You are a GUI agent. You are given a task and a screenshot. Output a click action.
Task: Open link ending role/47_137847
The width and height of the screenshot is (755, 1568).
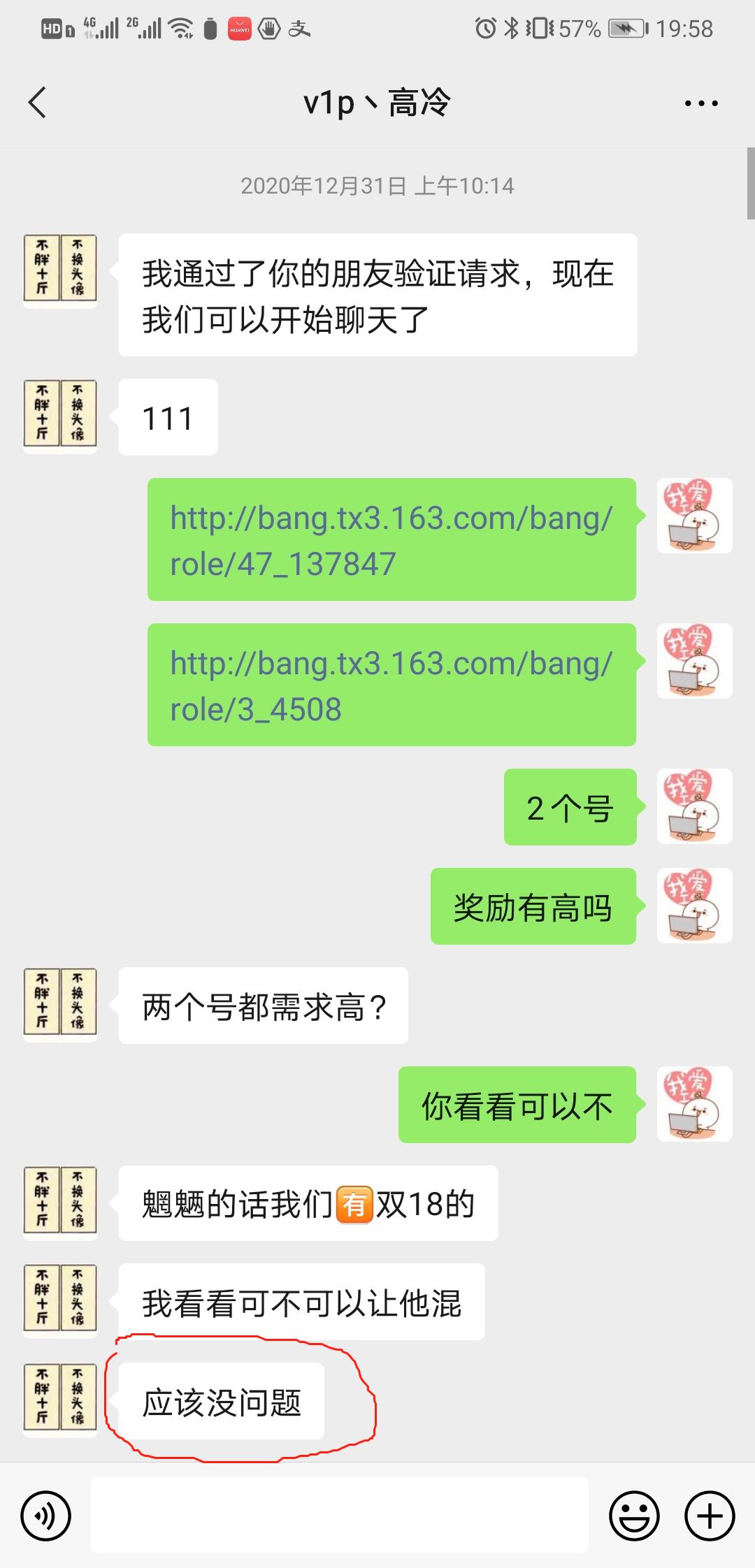tap(390, 540)
